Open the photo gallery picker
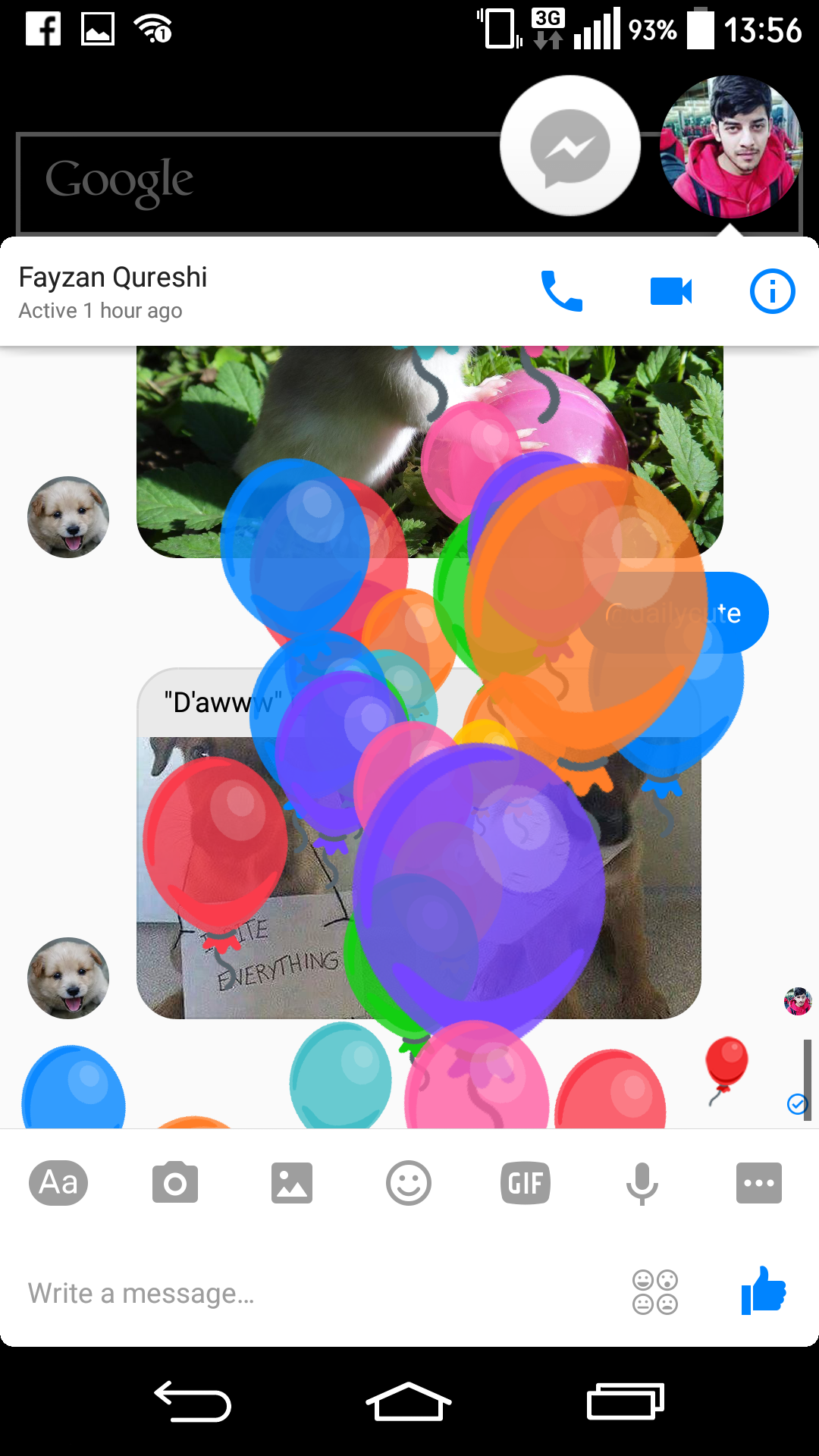 tap(292, 1183)
